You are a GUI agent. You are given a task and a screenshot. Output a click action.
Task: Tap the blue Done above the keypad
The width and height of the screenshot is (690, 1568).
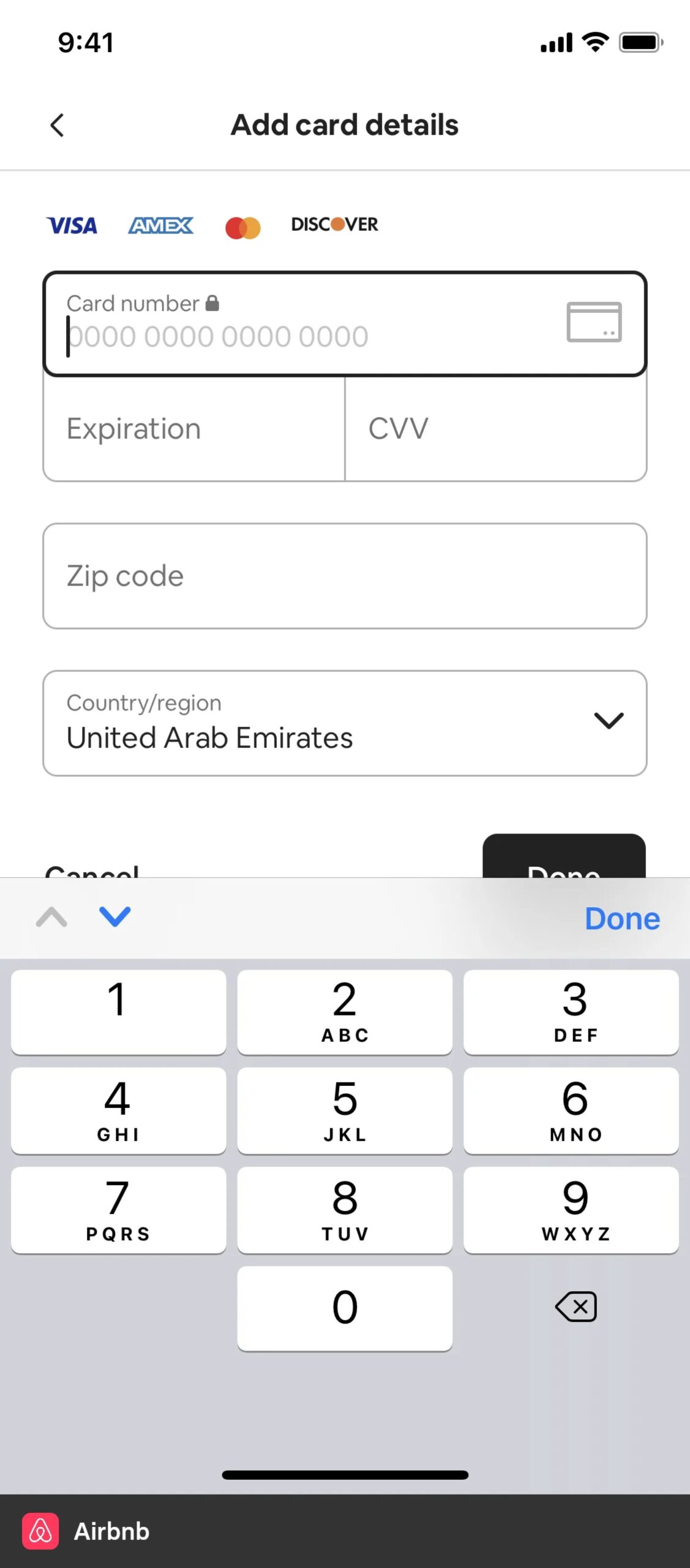click(x=622, y=918)
